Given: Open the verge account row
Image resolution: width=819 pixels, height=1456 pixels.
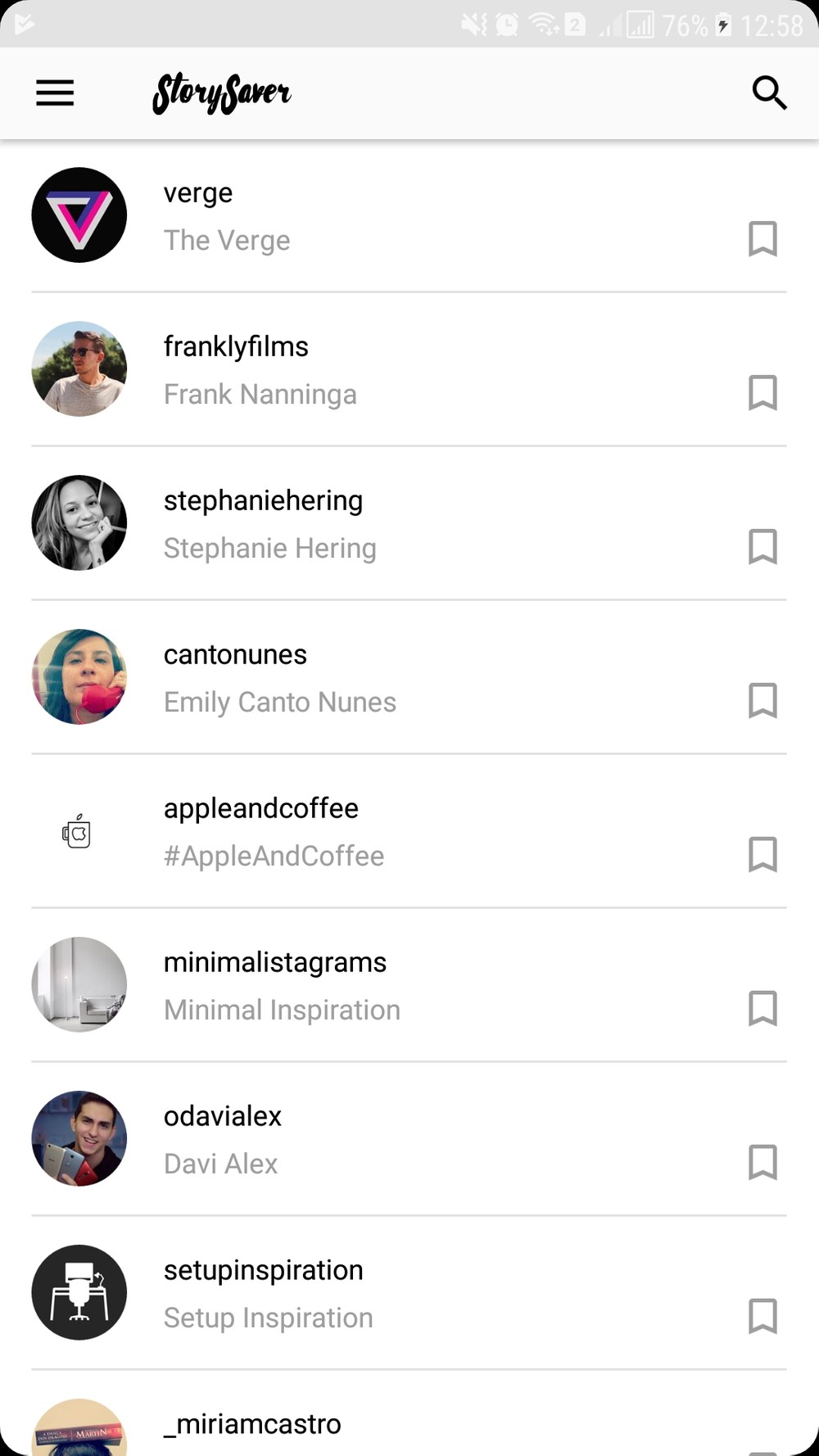Looking at the screenshot, I should coord(369,215).
